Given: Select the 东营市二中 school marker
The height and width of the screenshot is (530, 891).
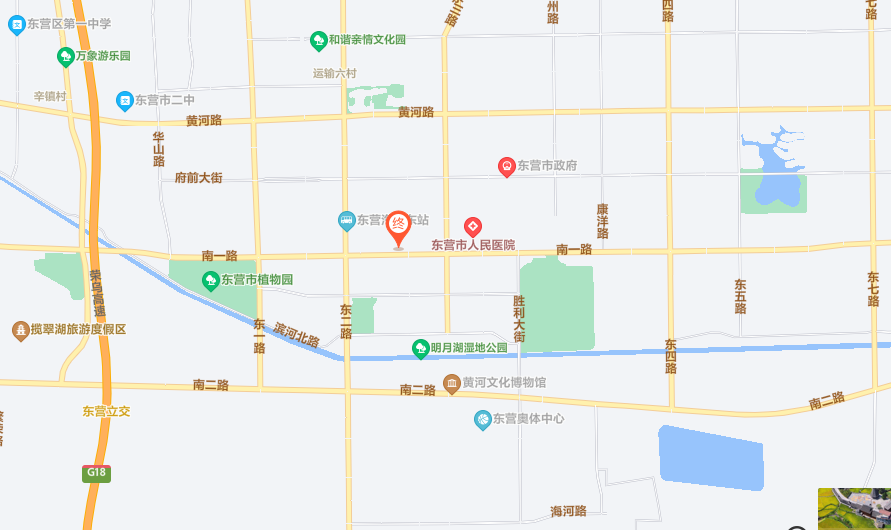Looking at the screenshot, I should tap(124, 100).
